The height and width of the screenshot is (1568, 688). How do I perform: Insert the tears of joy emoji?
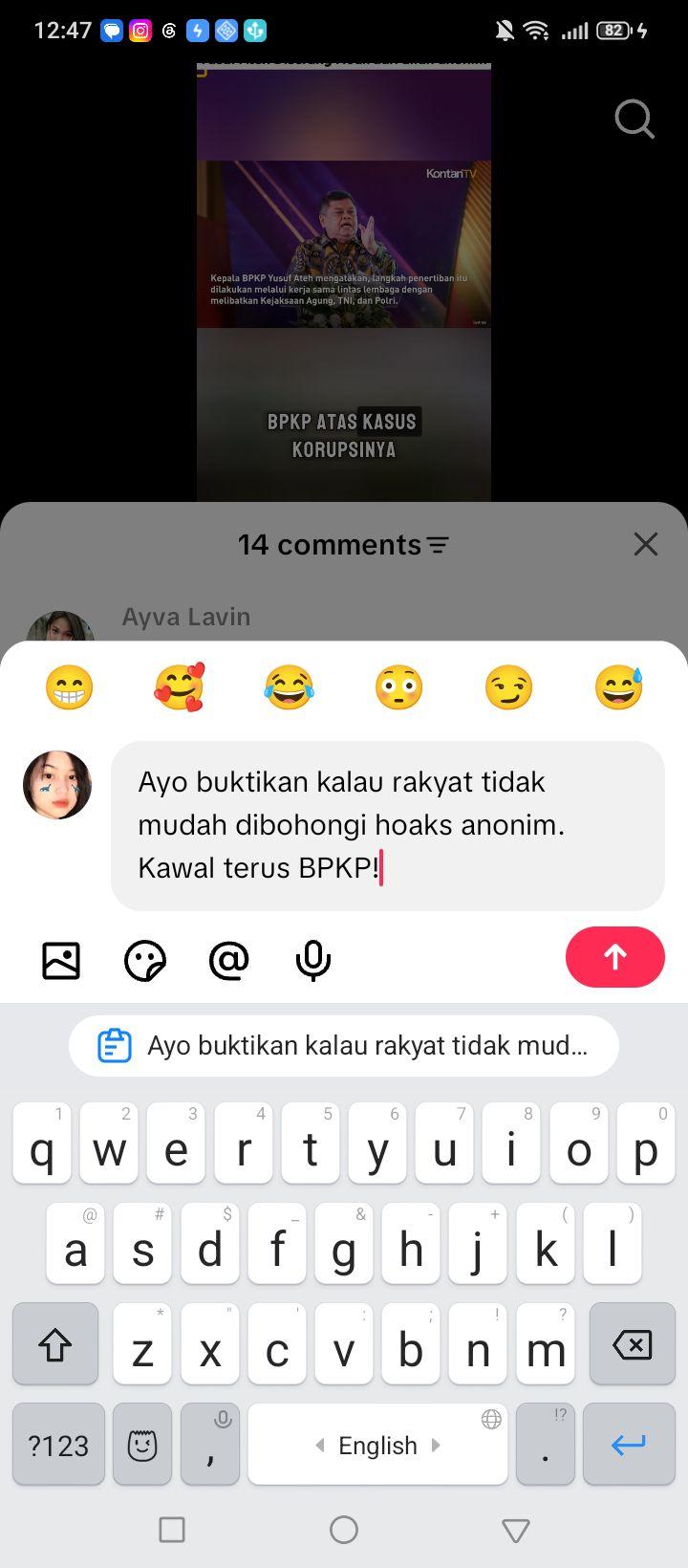click(x=289, y=687)
